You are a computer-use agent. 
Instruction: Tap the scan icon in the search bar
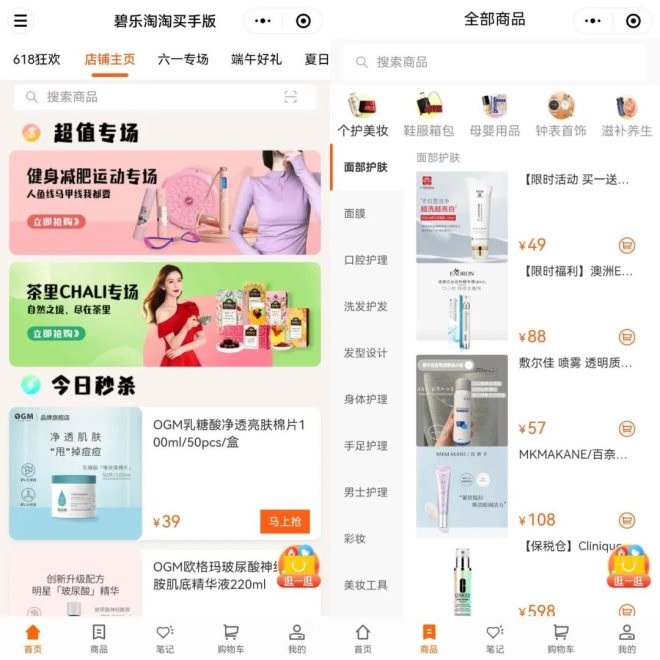coord(291,97)
